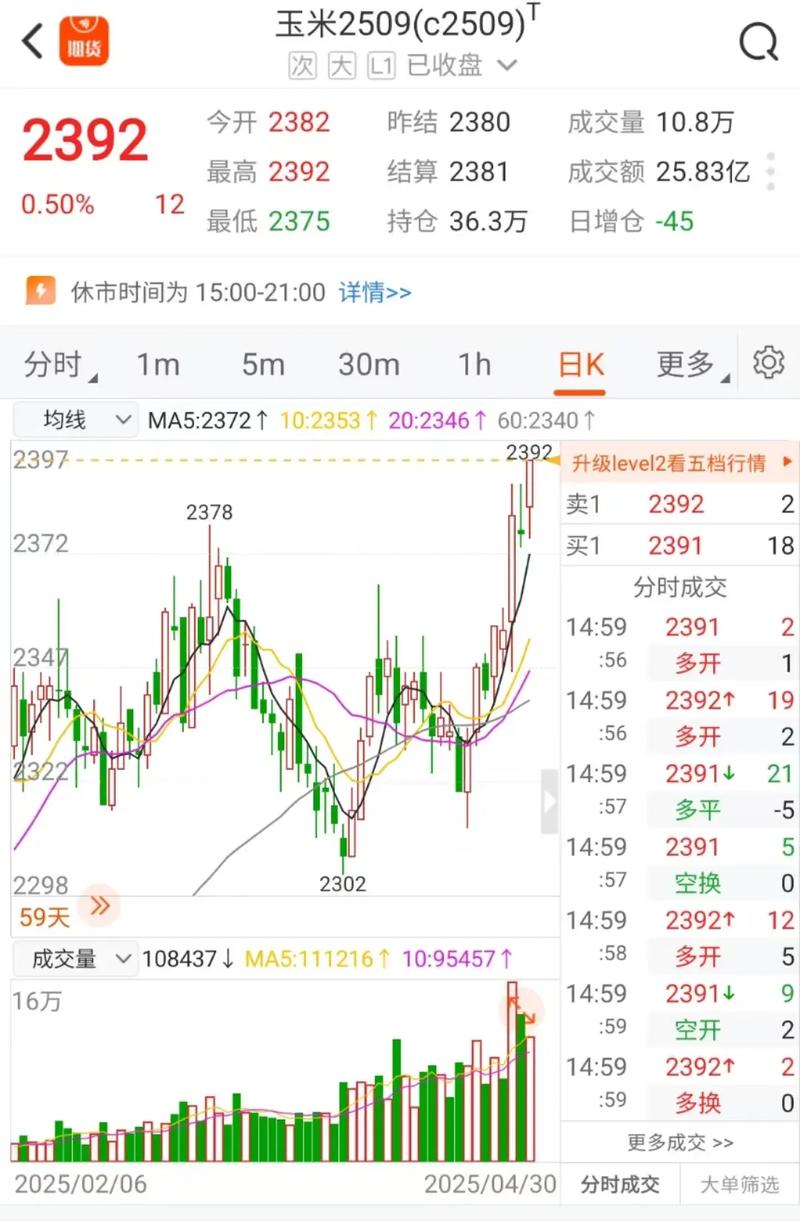The image size is (800, 1221).
Task: Select the 分时 time-sharing tab
Action: pos(55,365)
